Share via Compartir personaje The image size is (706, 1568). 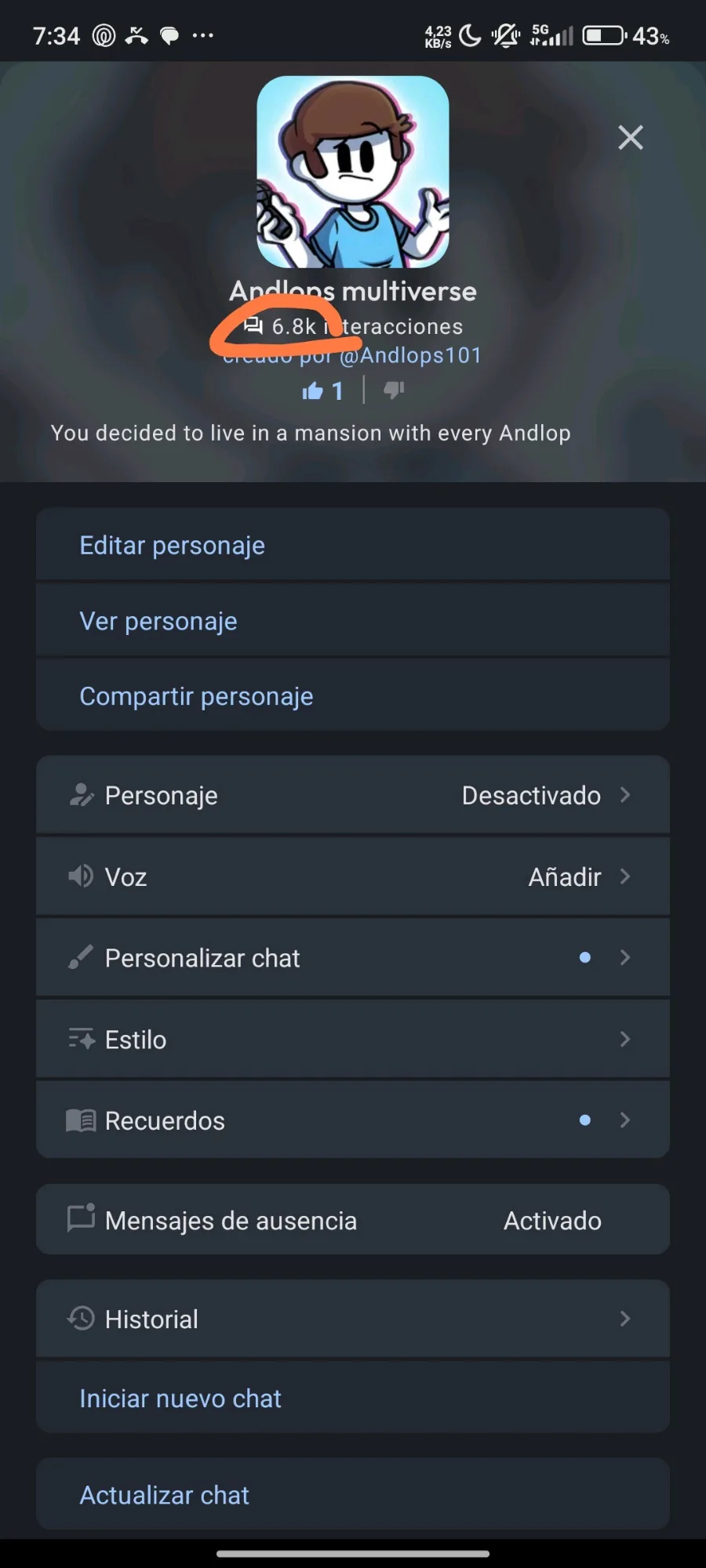pyautogui.click(x=353, y=696)
